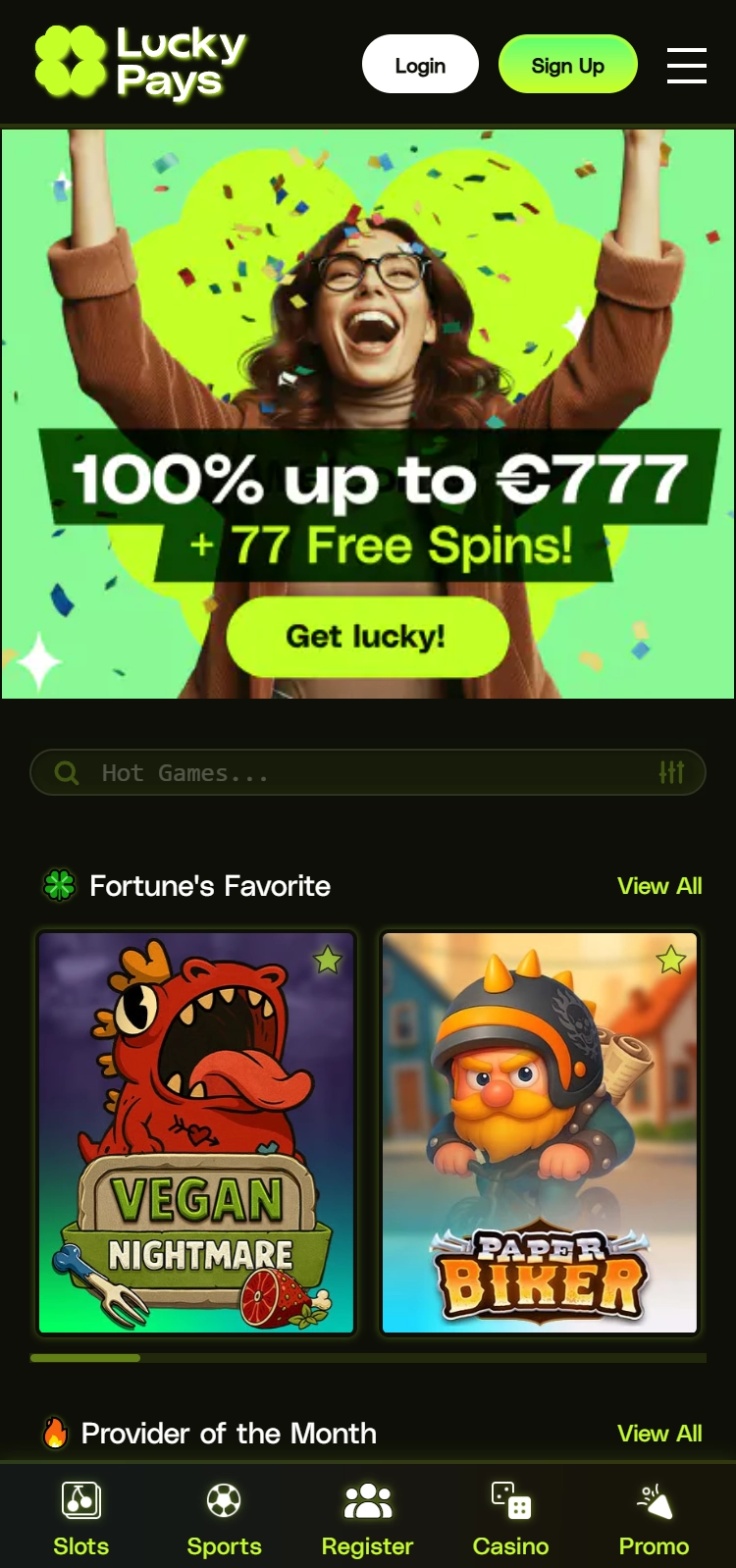View all Fortune's Favorite games
Viewport: 736px width, 1568px height.
click(x=659, y=886)
